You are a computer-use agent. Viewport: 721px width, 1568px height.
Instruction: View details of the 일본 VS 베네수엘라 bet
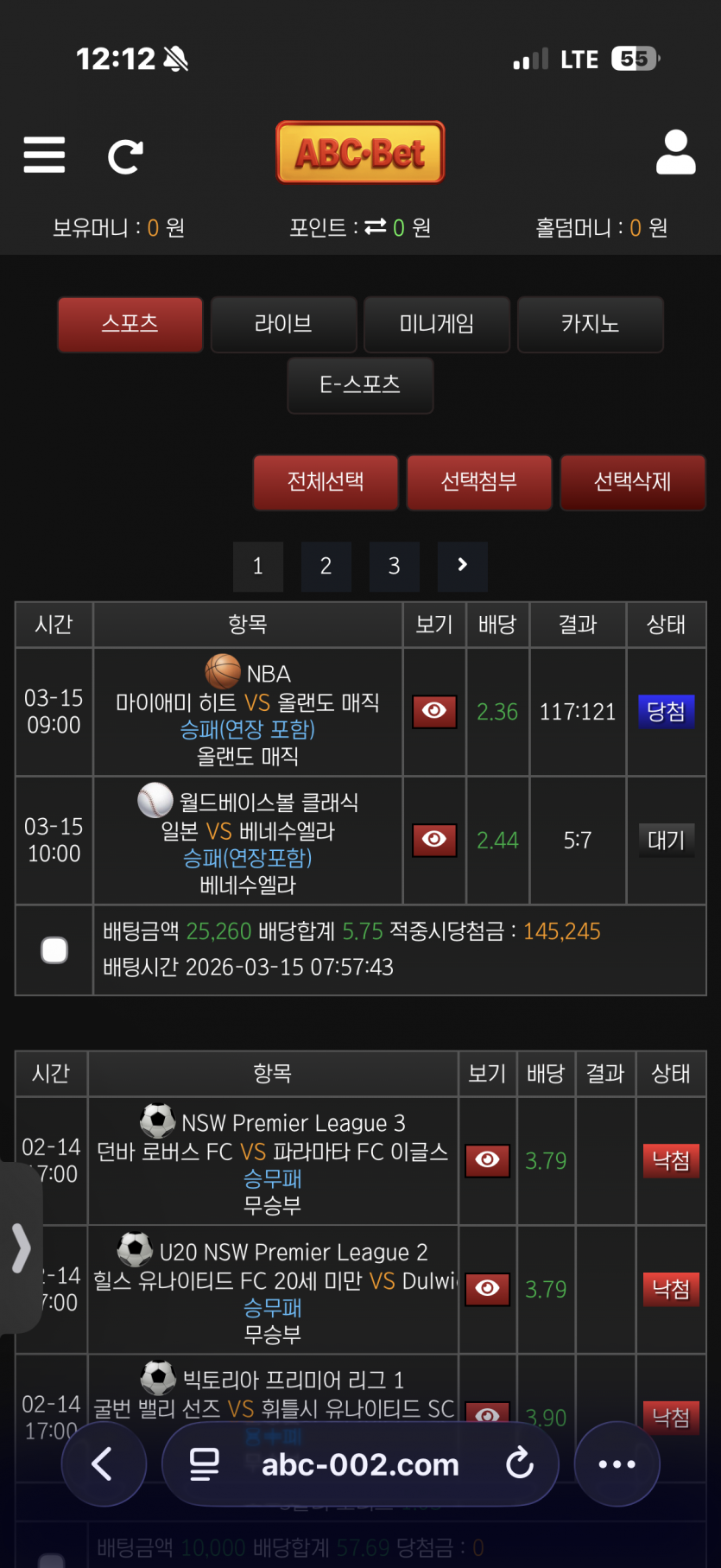[x=434, y=840]
